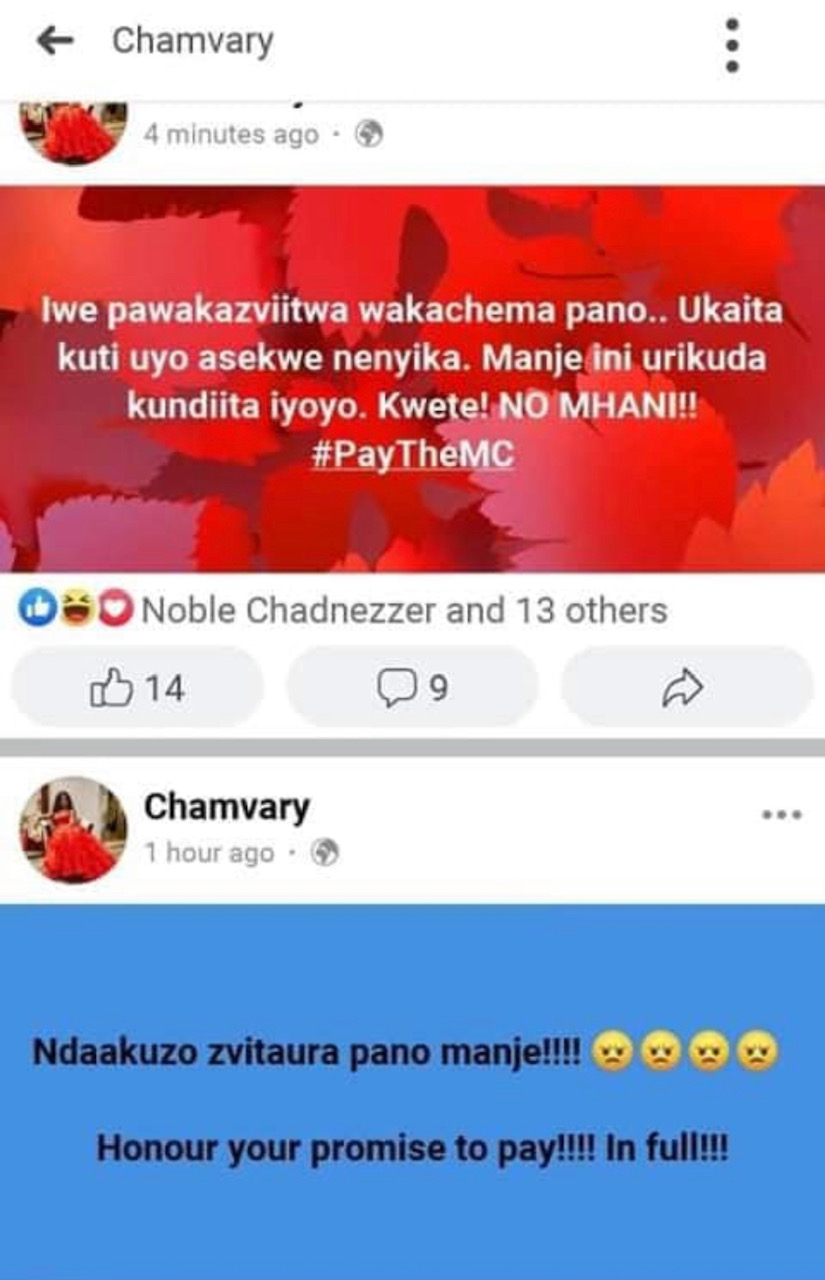This screenshot has width=825, height=1280.
Task: Open the three-dot overflow menu in header
Action: coord(733,45)
